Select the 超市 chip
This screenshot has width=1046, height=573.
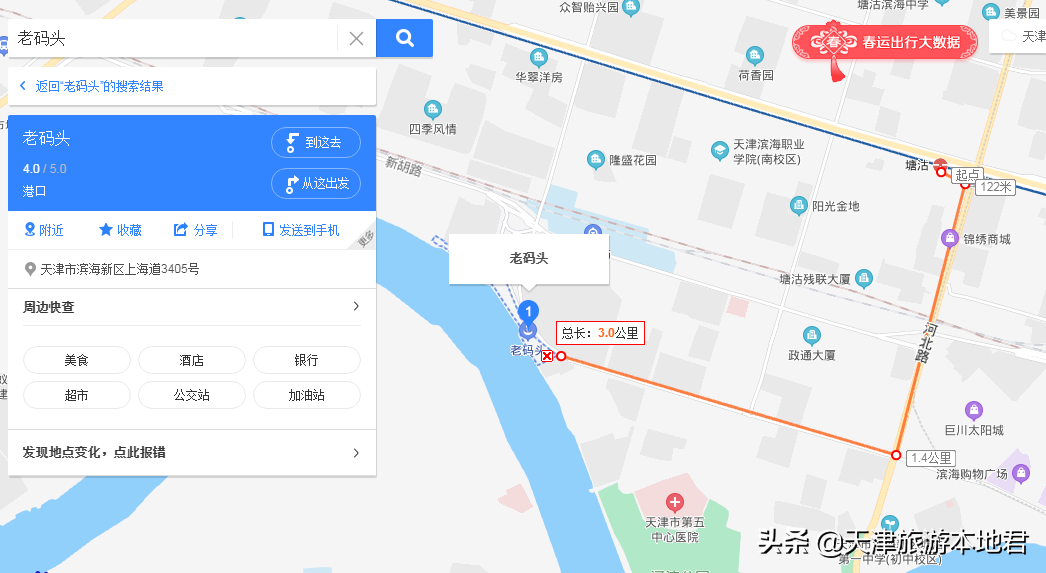pyautogui.click(x=77, y=396)
